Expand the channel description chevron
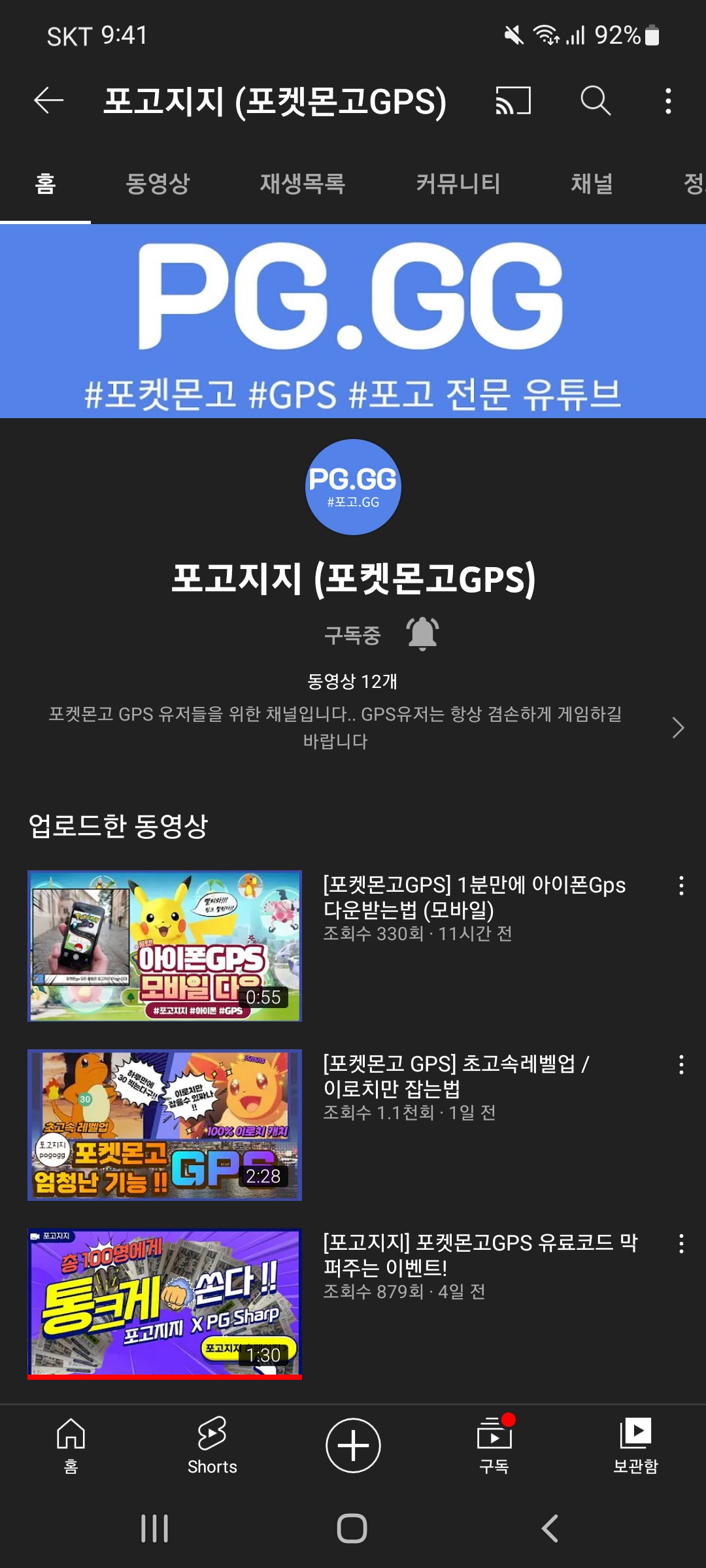 point(678,728)
